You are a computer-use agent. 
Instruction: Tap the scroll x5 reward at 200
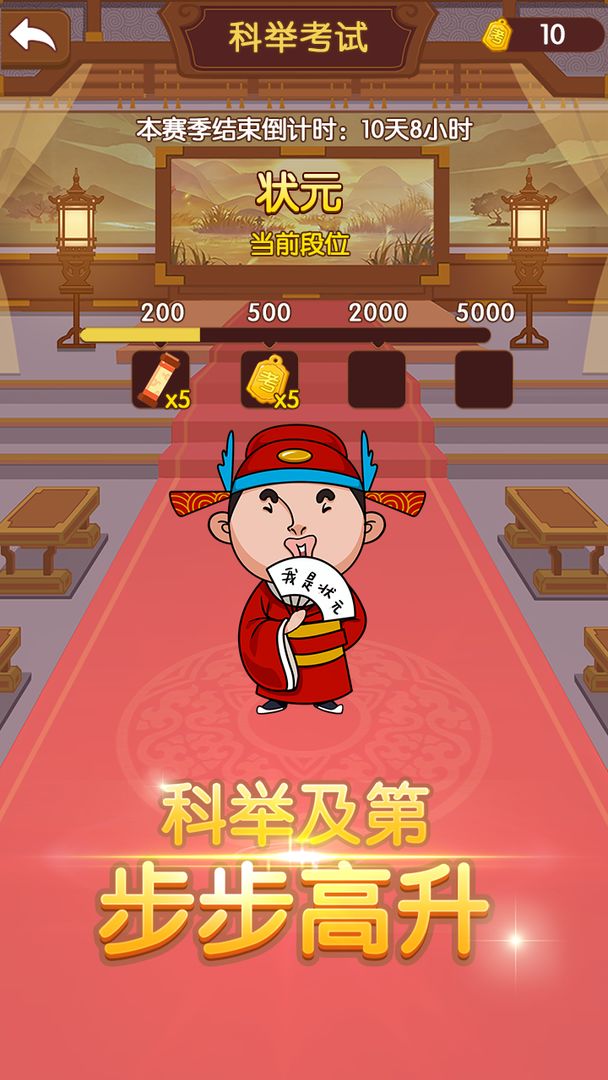pos(161,380)
